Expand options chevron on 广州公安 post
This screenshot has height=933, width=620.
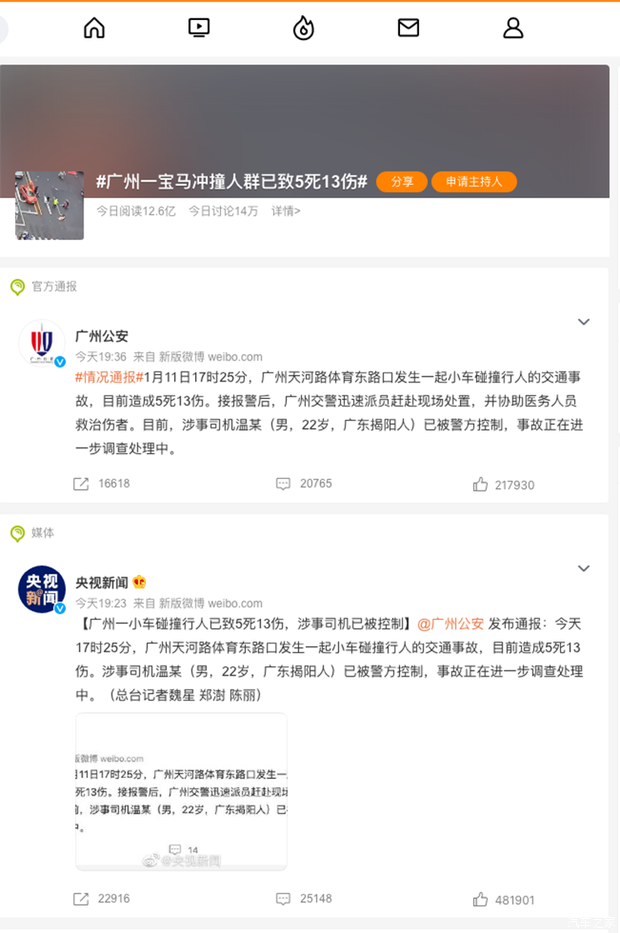[x=584, y=322]
